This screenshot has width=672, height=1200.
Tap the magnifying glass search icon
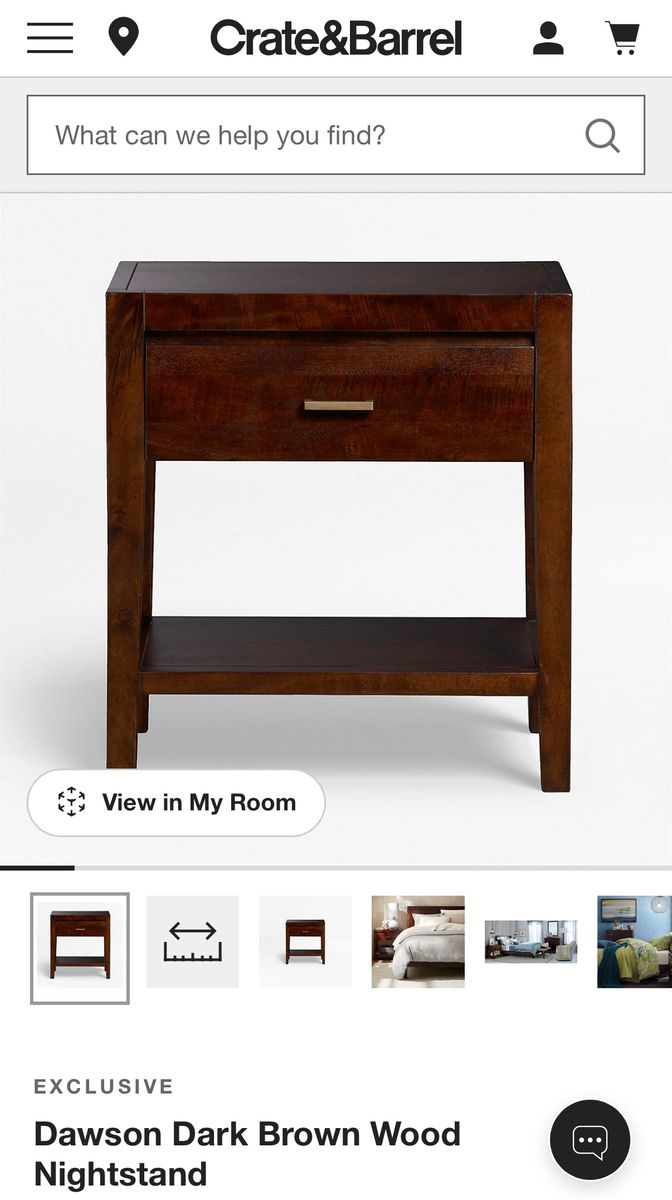(x=602, y=135)
